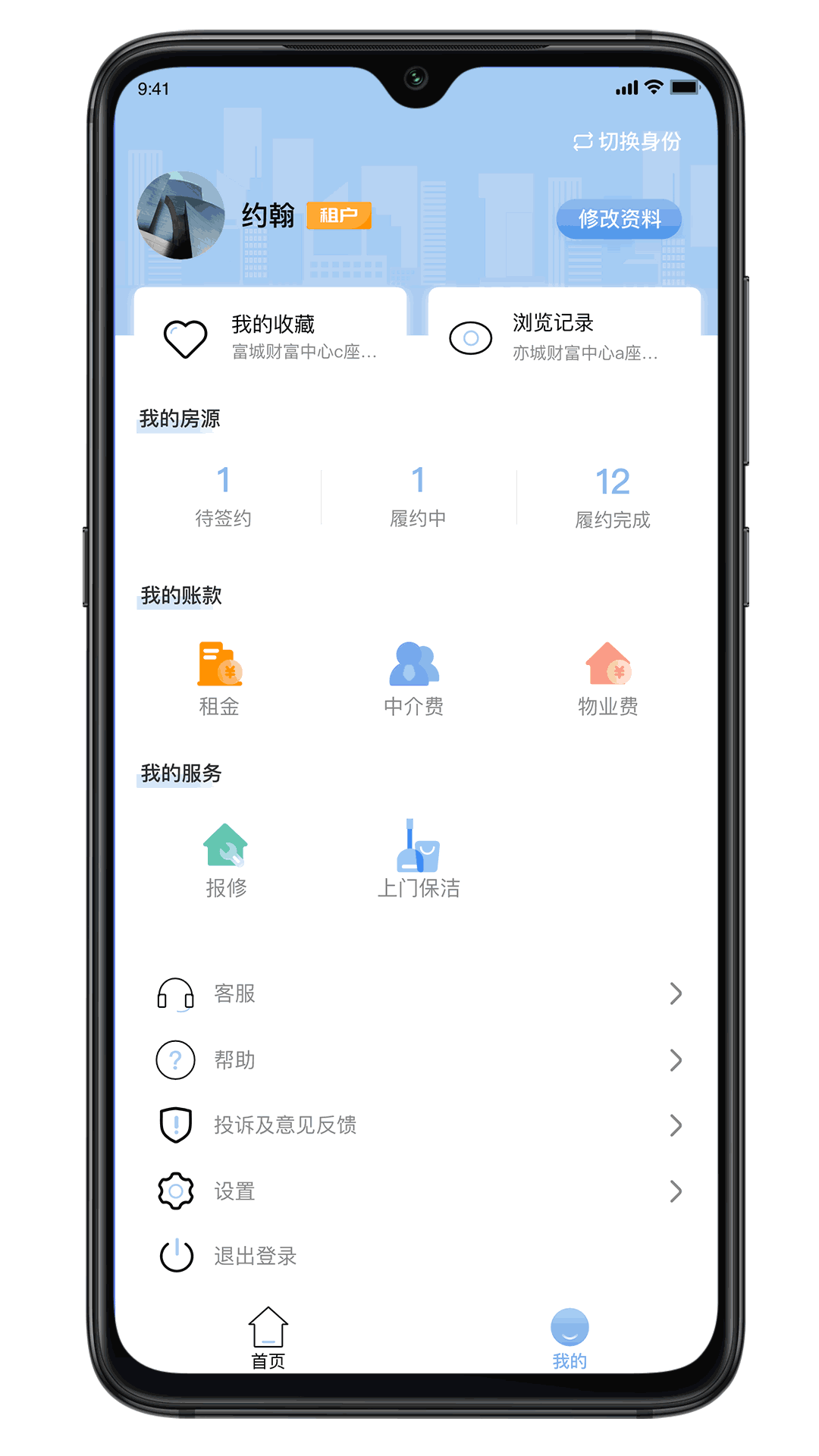Expand the 客服 row chevron
Screen dimensions: 819x1456
click(676, 993)
